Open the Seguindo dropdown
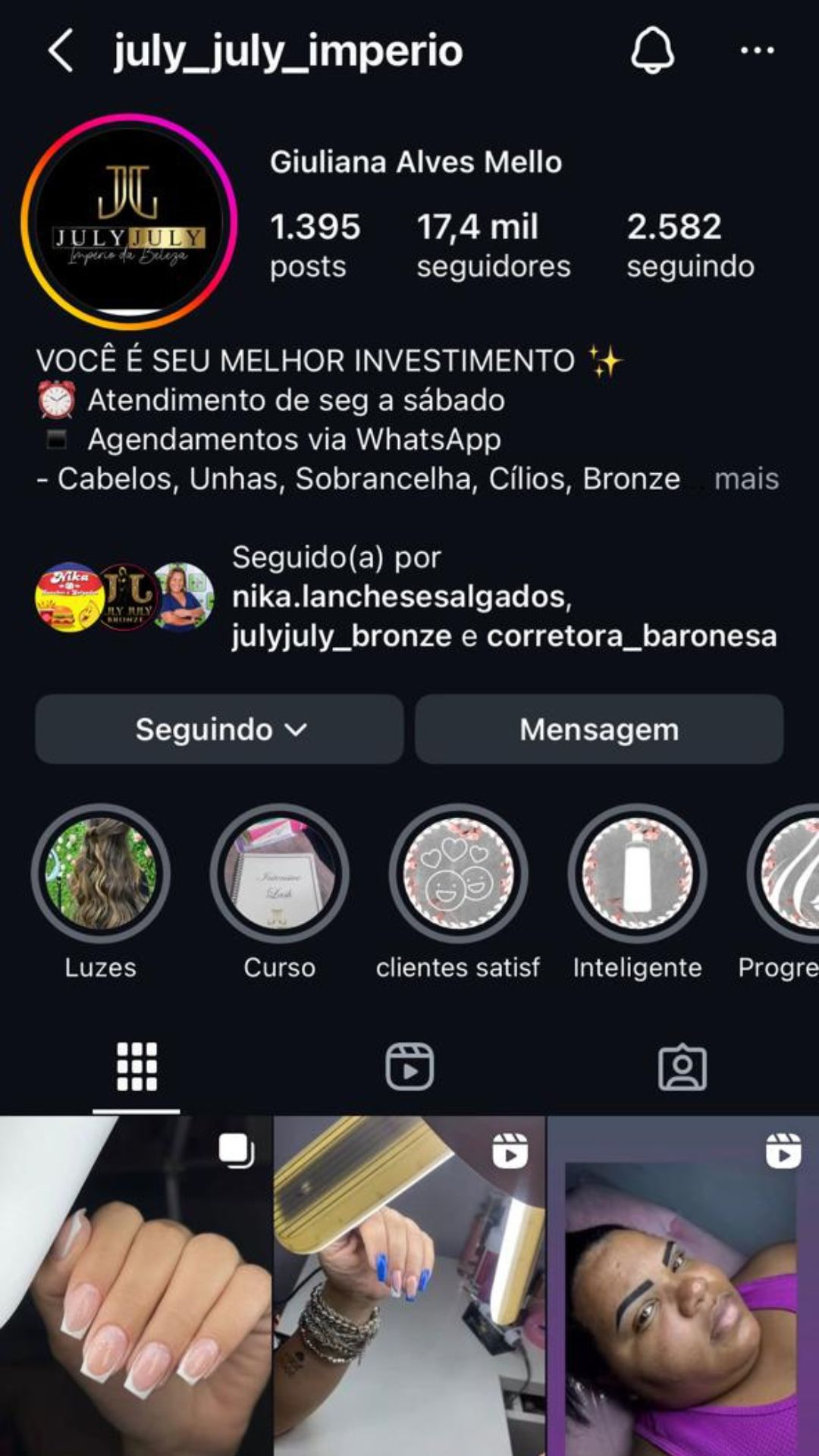819x1456 pixels. point(220,730)
